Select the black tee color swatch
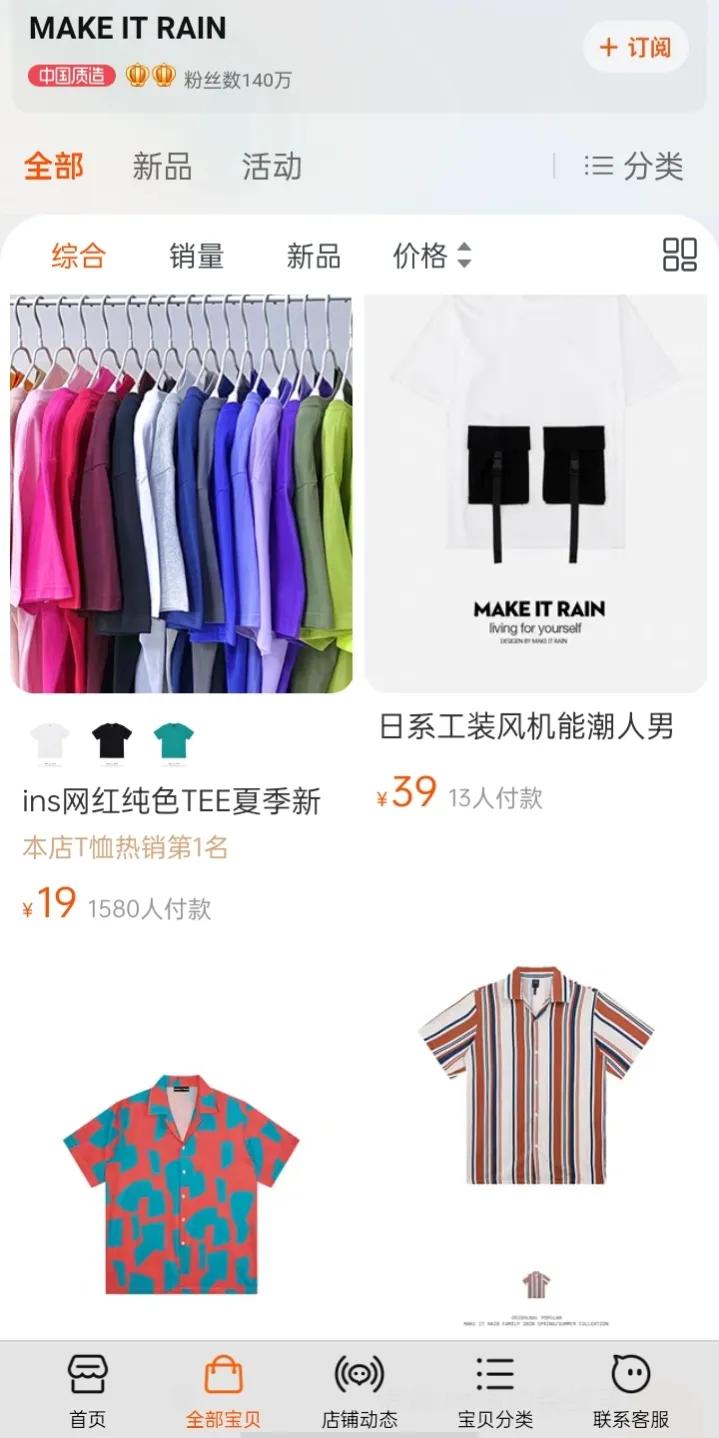The width and height of the screenshot is (719, 1438). pos(112,741)
